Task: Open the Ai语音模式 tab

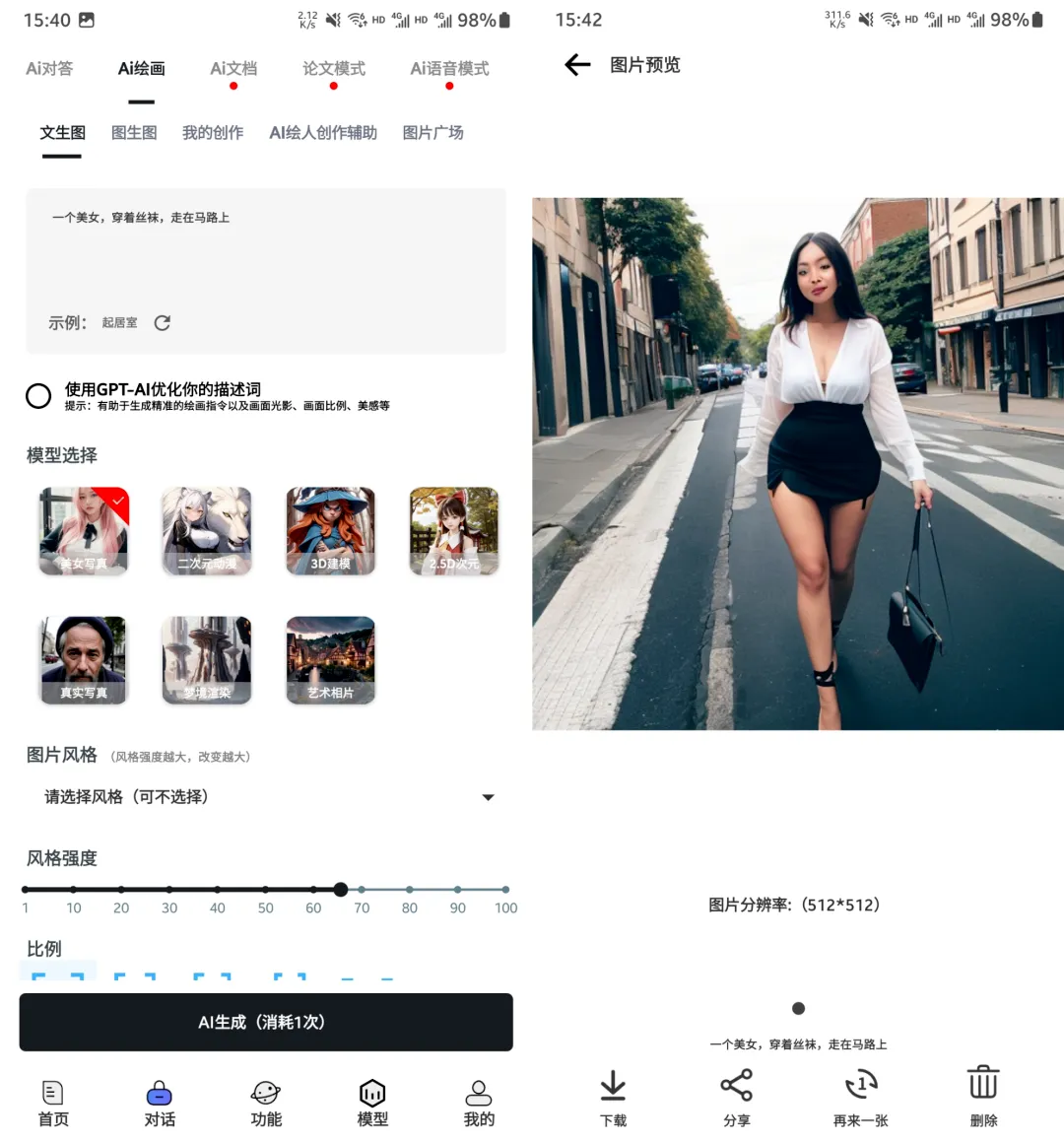Action: (x=449, y=68)
